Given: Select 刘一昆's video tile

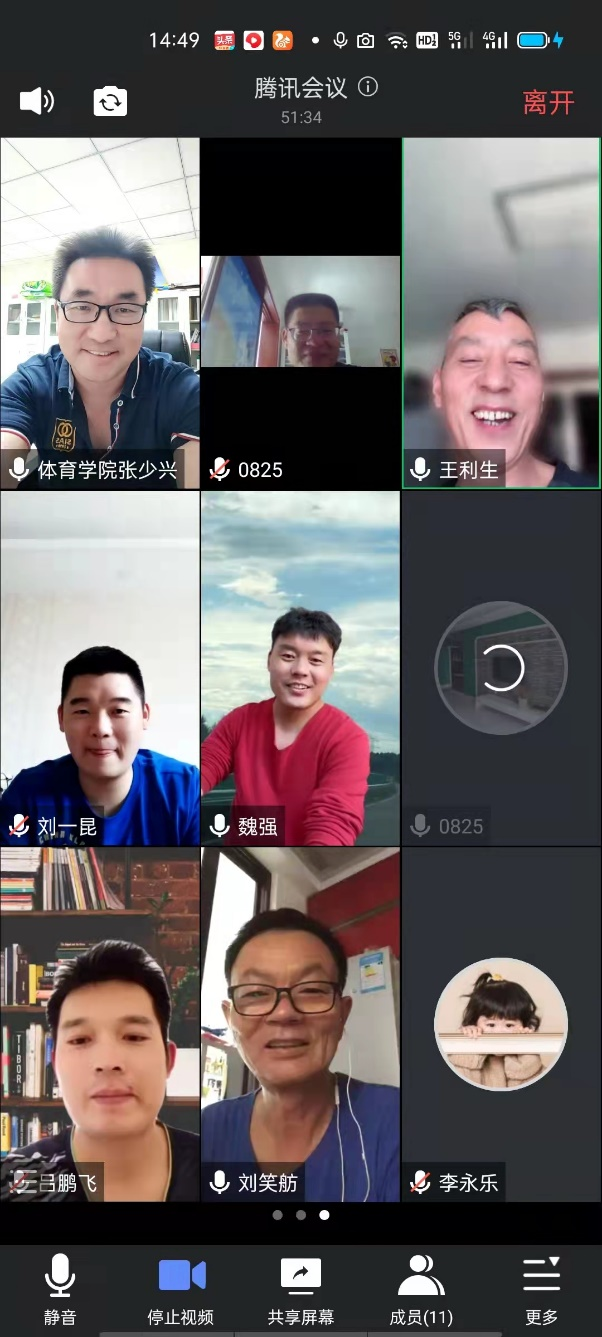Looking at the screenshot, I should coord(100,668).
